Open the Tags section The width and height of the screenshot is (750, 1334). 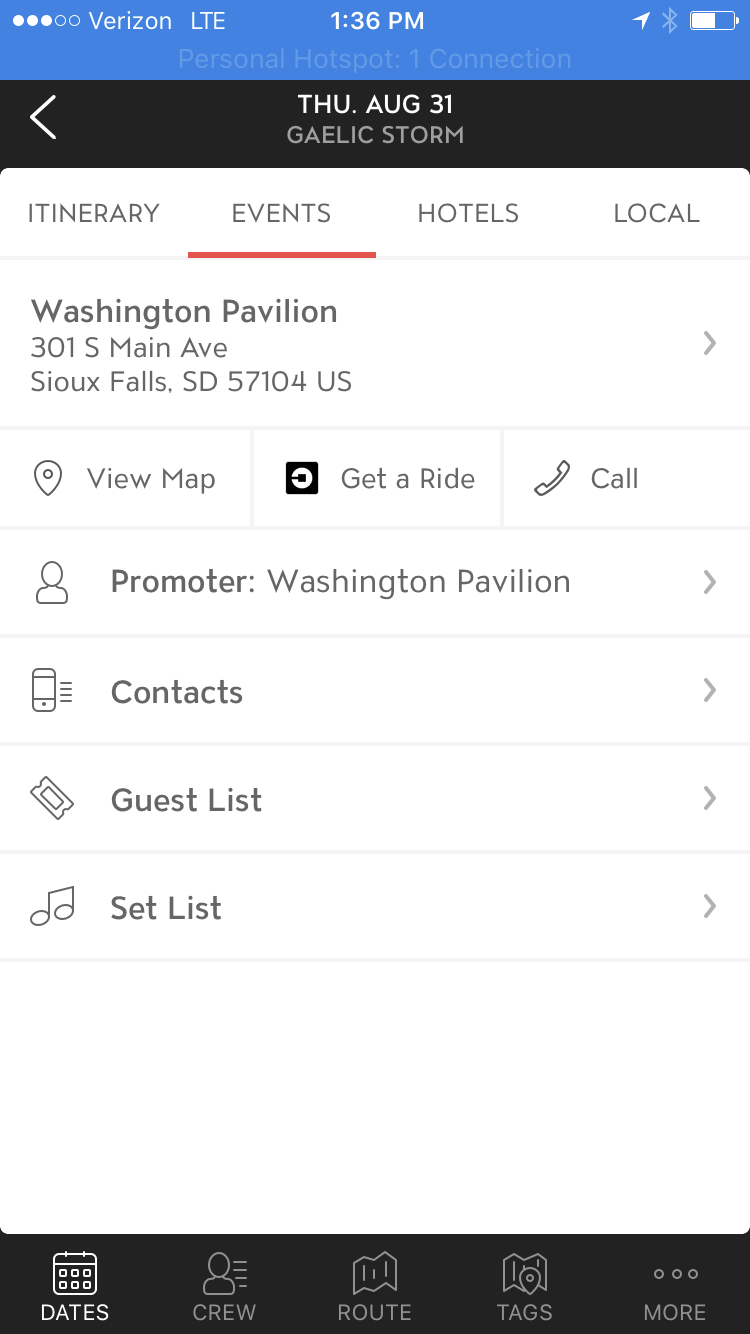524,1286
